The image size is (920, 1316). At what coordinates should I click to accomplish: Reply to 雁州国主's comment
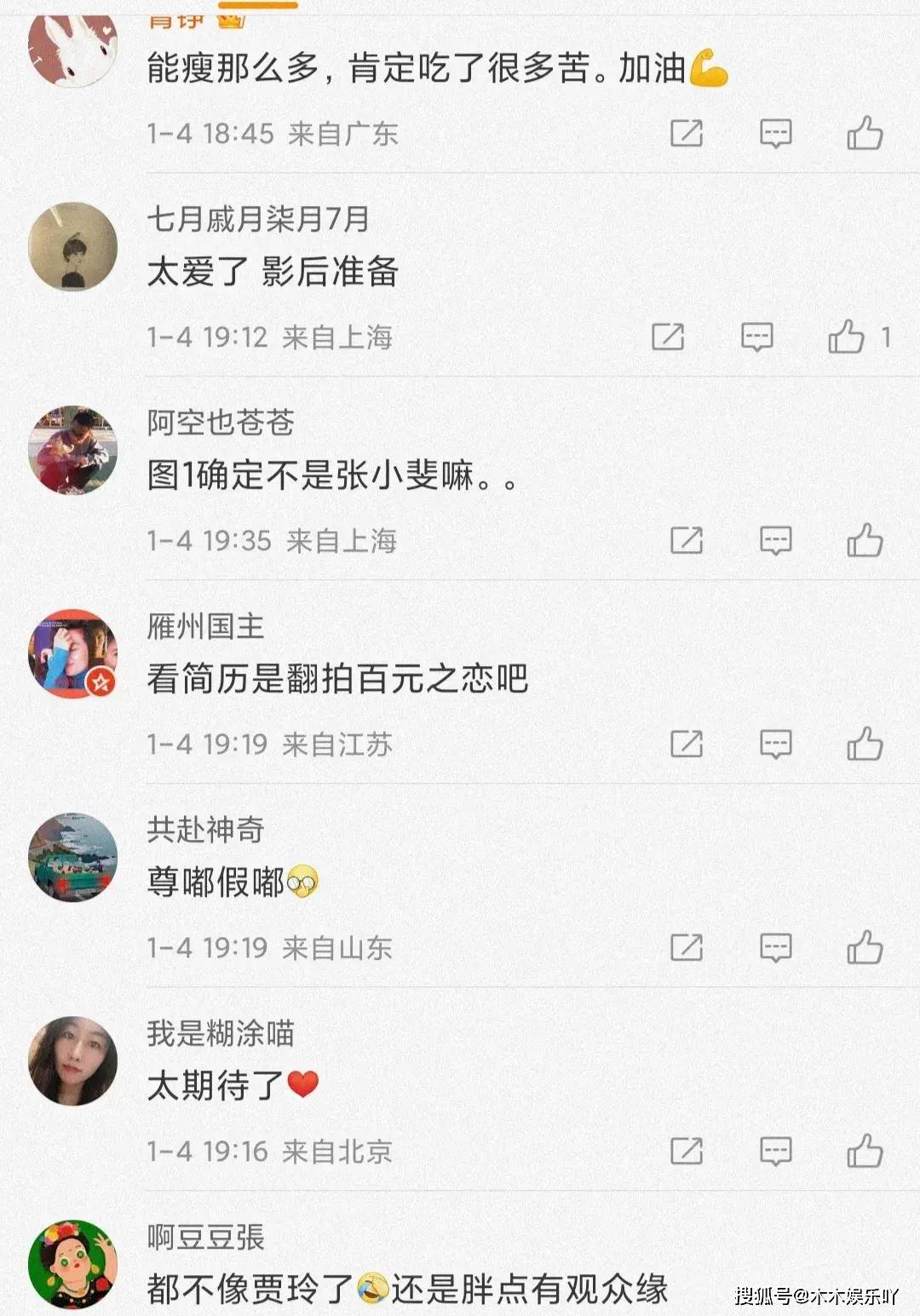point(775,744)
